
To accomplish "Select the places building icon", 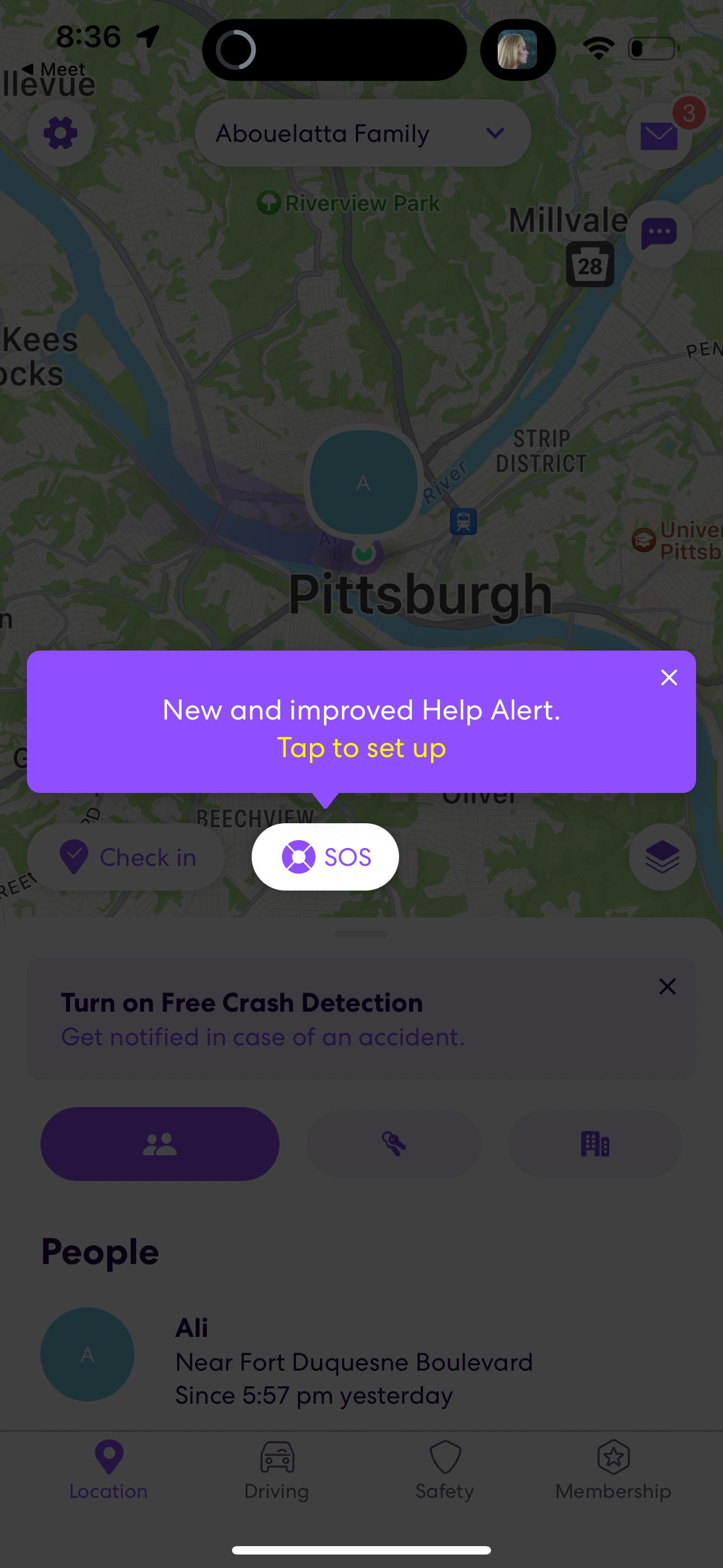I will pyautogui.click(x=595, y=1143).
